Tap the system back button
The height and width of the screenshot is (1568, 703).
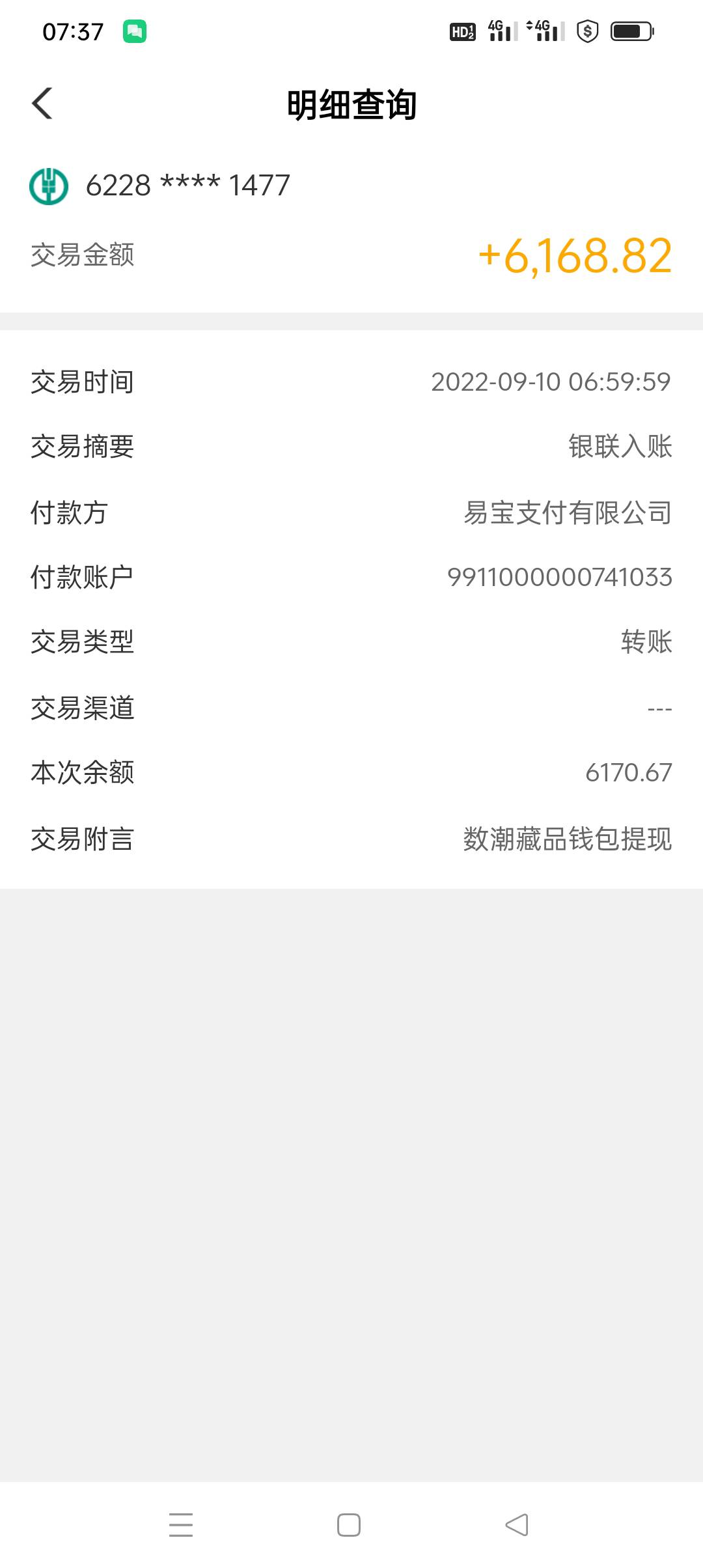(517, 1524)
